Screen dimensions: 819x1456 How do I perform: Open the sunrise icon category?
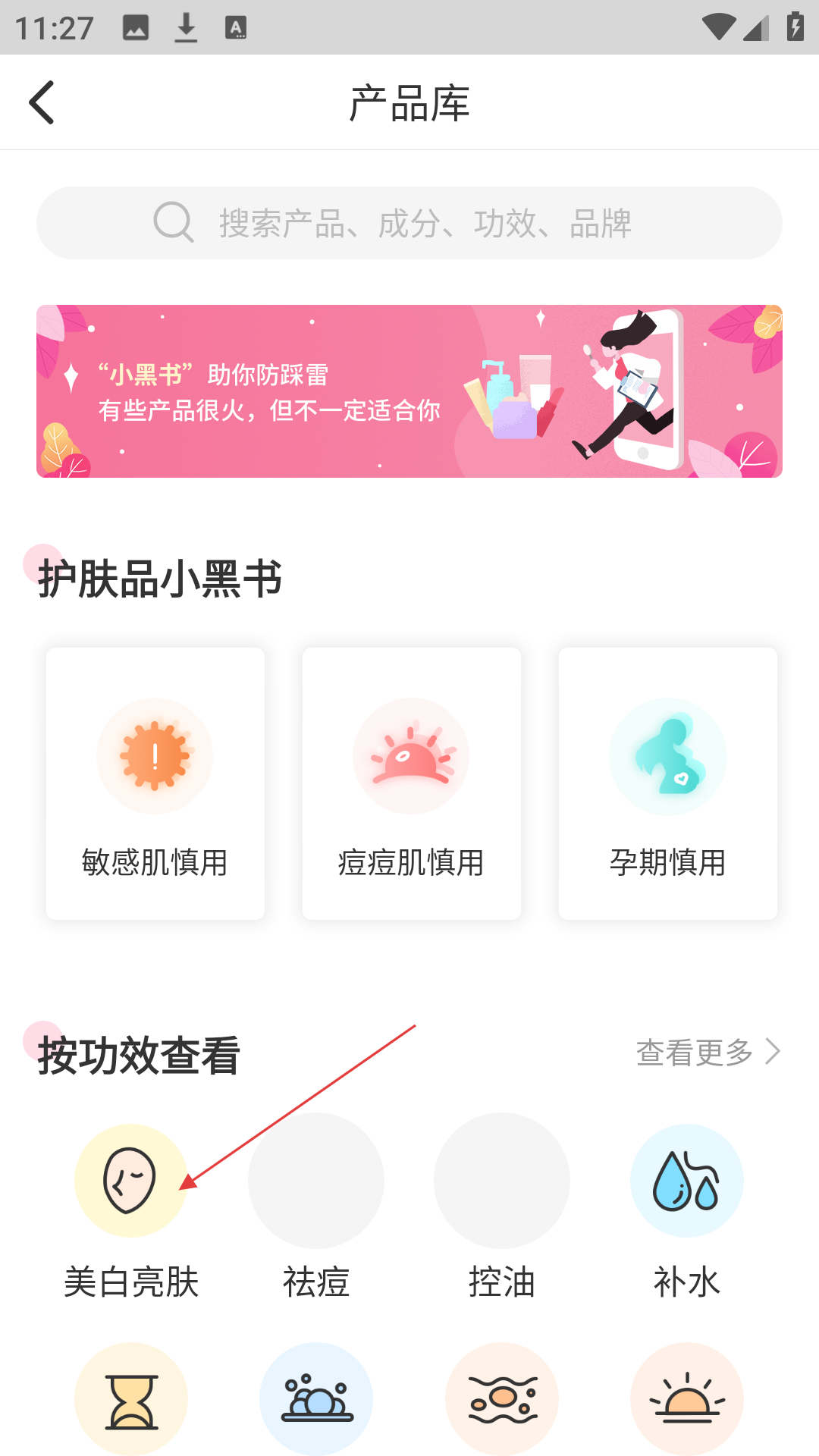tap(686, 1399)
